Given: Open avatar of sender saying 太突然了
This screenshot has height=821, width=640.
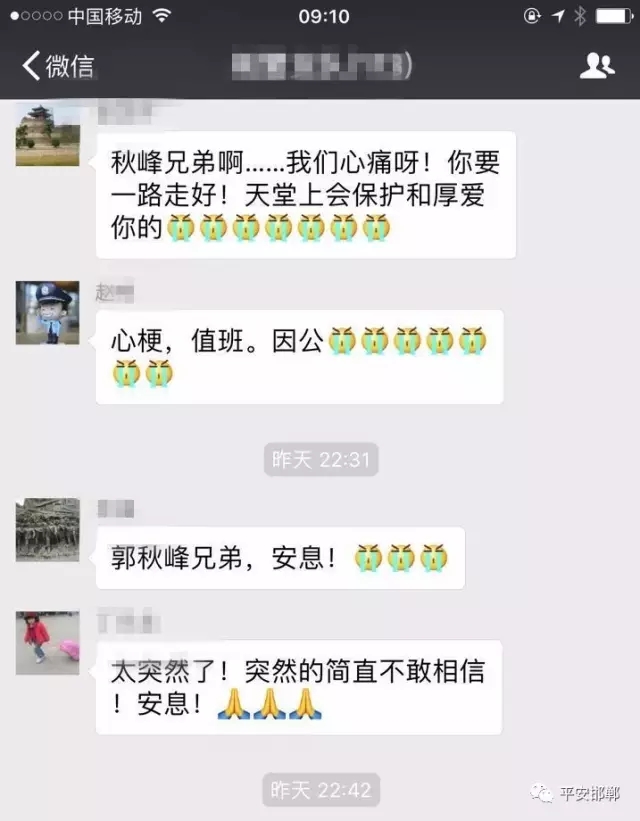Looking at the screenshot, I should pos(47,643).
